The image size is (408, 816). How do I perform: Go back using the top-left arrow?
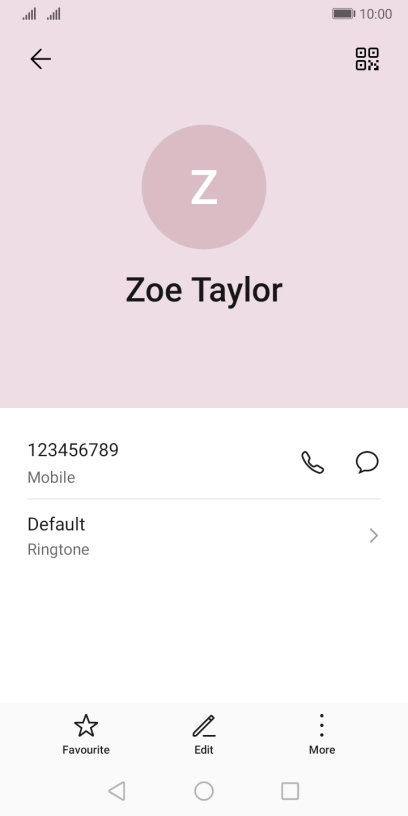point(40,59)
